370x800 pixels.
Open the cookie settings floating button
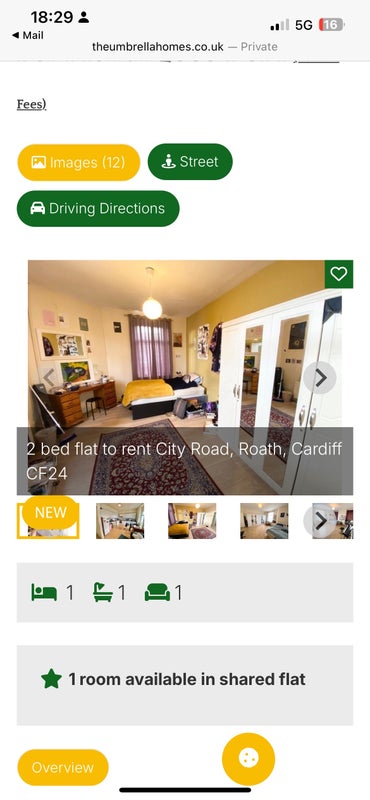(249, 759)
